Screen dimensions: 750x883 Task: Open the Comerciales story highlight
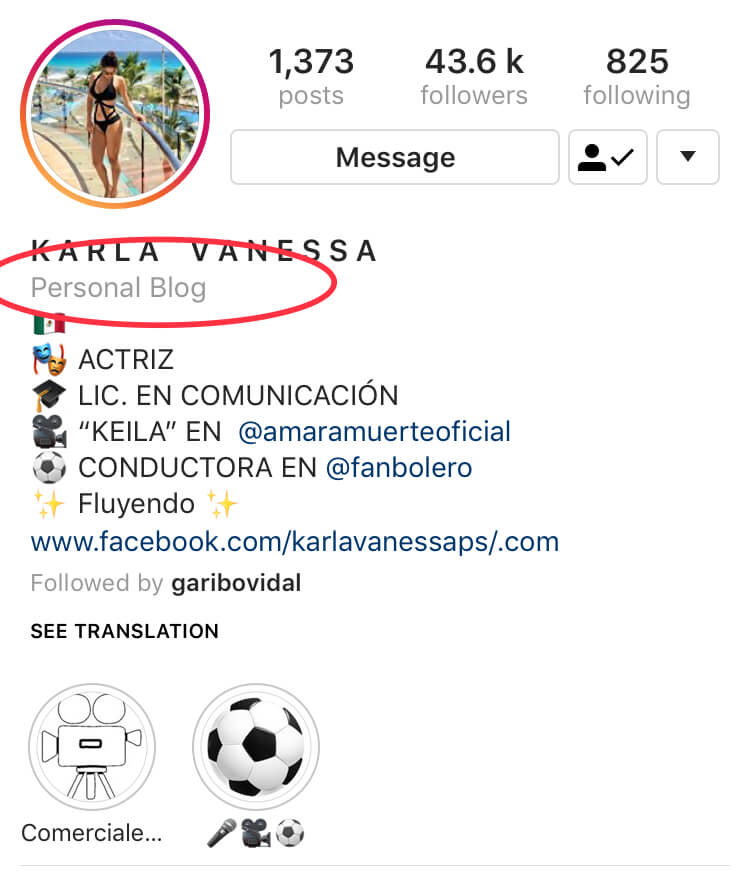pos(92,745)
